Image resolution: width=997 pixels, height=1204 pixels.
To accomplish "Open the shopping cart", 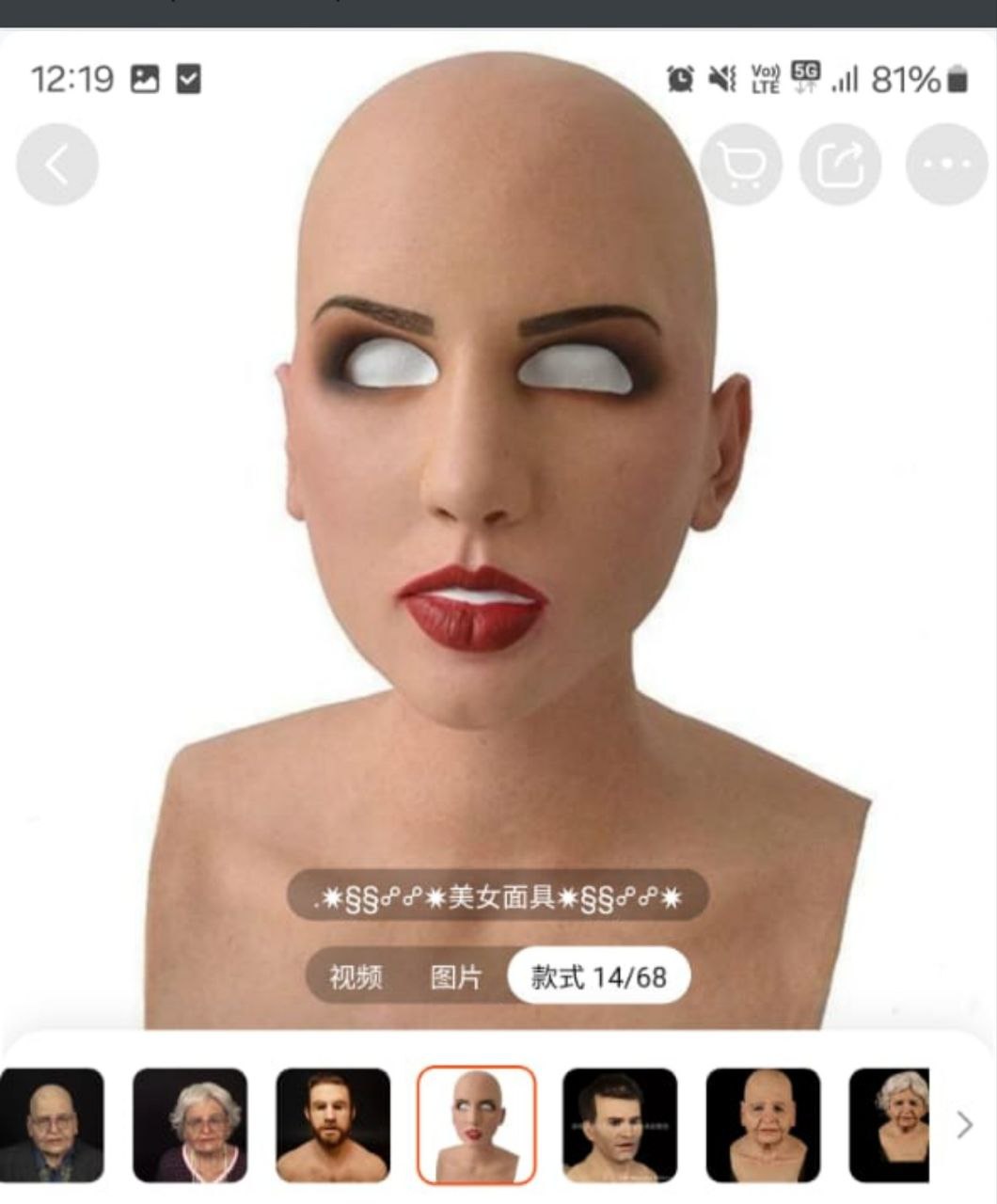I will click(x=740, y=166).
